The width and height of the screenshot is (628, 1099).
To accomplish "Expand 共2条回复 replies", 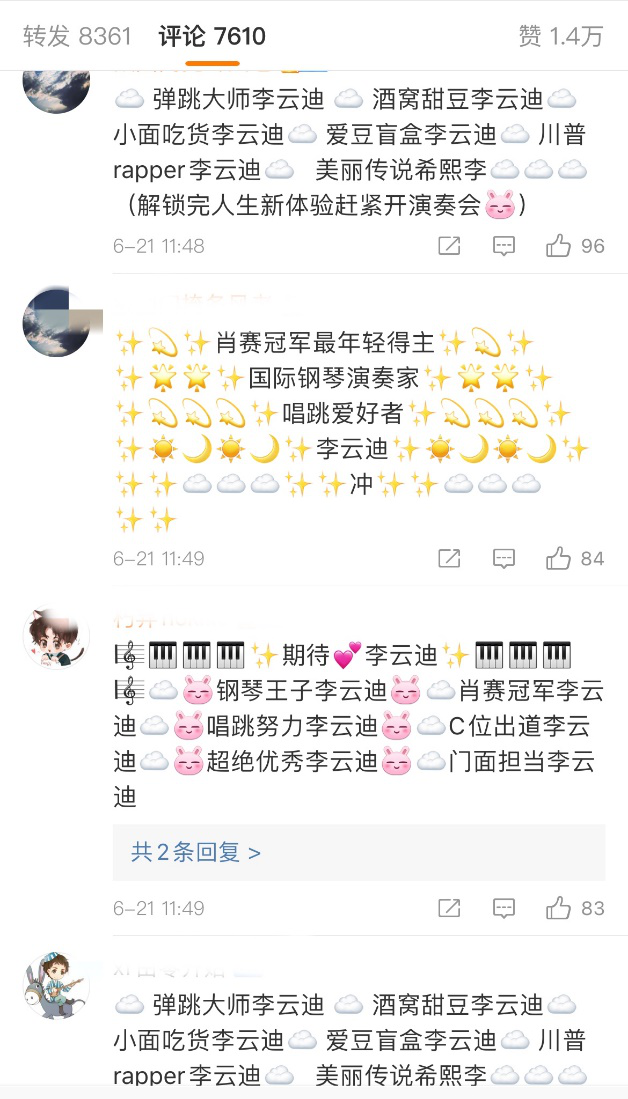I will 196,852.
